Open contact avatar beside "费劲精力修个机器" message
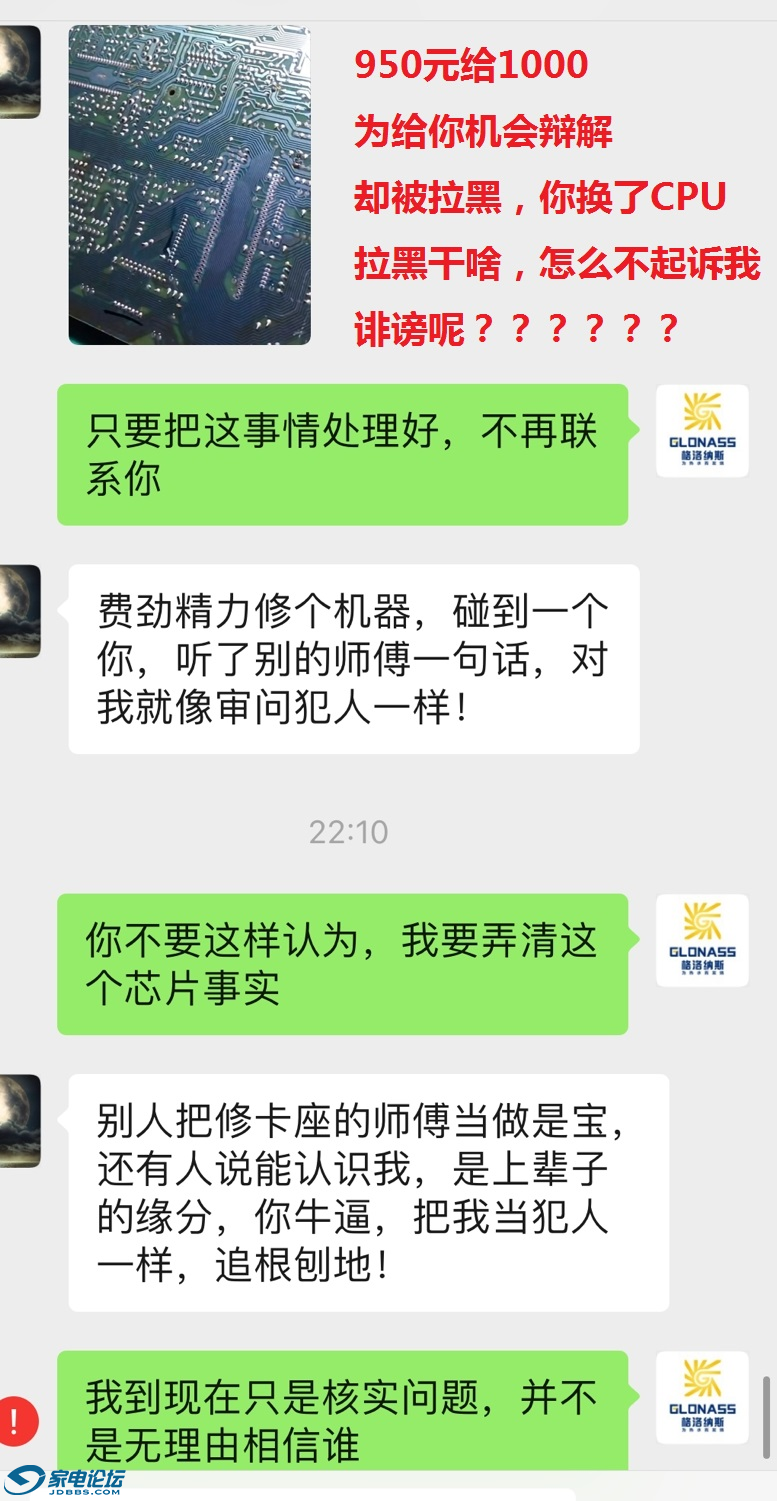Viewport: 777px width, 1501px height. coord(19,610)
